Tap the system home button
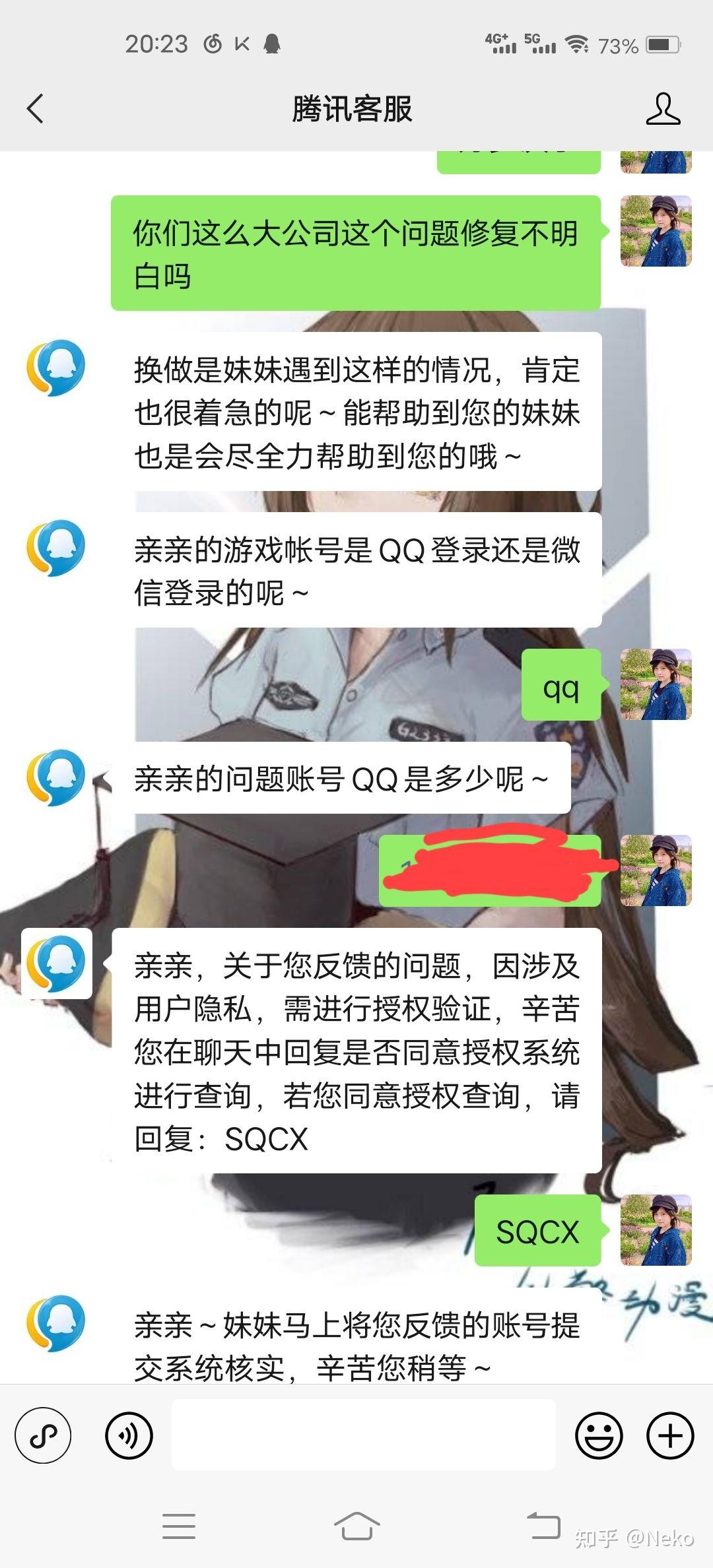Screen dimensions: 713x1568 356,1526
